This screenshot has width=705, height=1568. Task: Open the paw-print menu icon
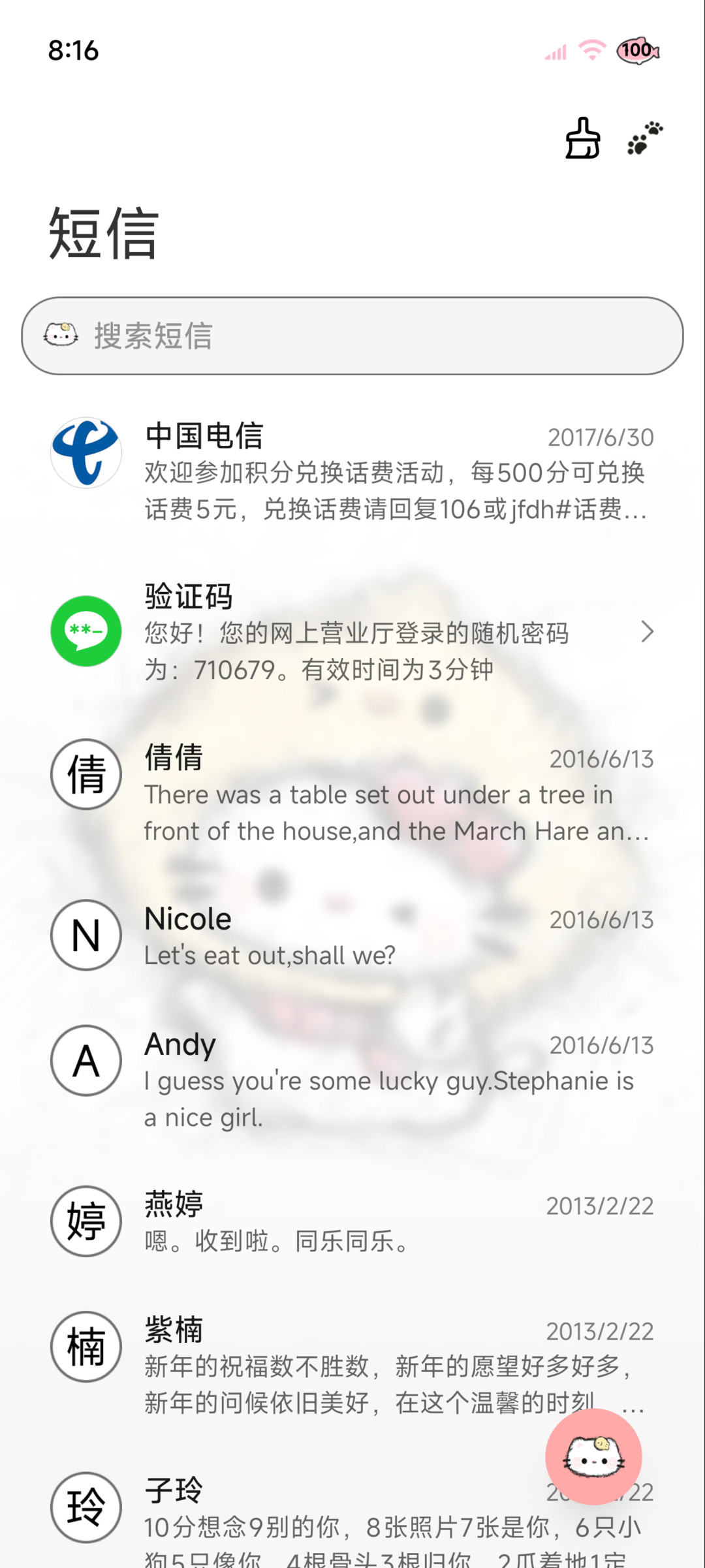[x=645, y=138]
